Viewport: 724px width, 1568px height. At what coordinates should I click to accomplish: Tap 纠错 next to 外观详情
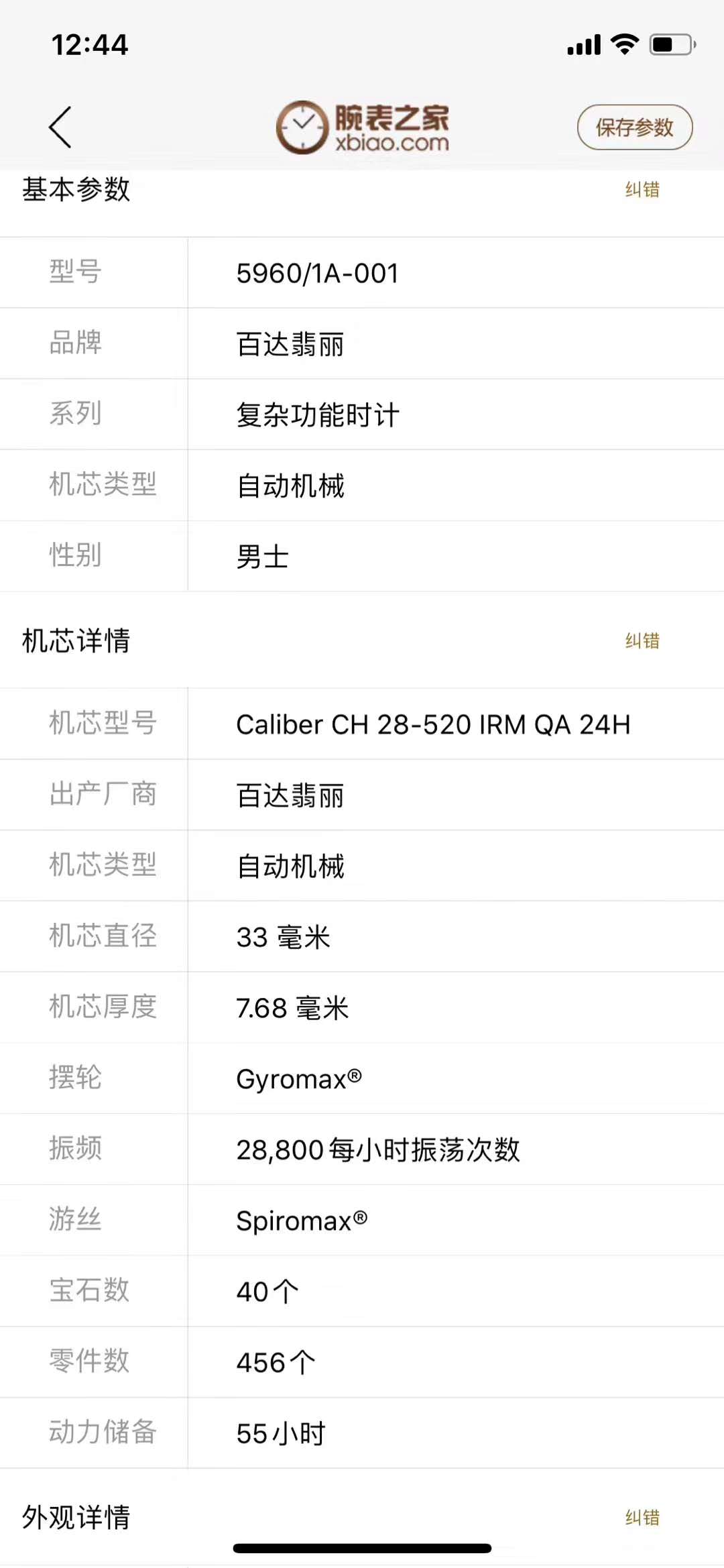tap(642, 1517)
